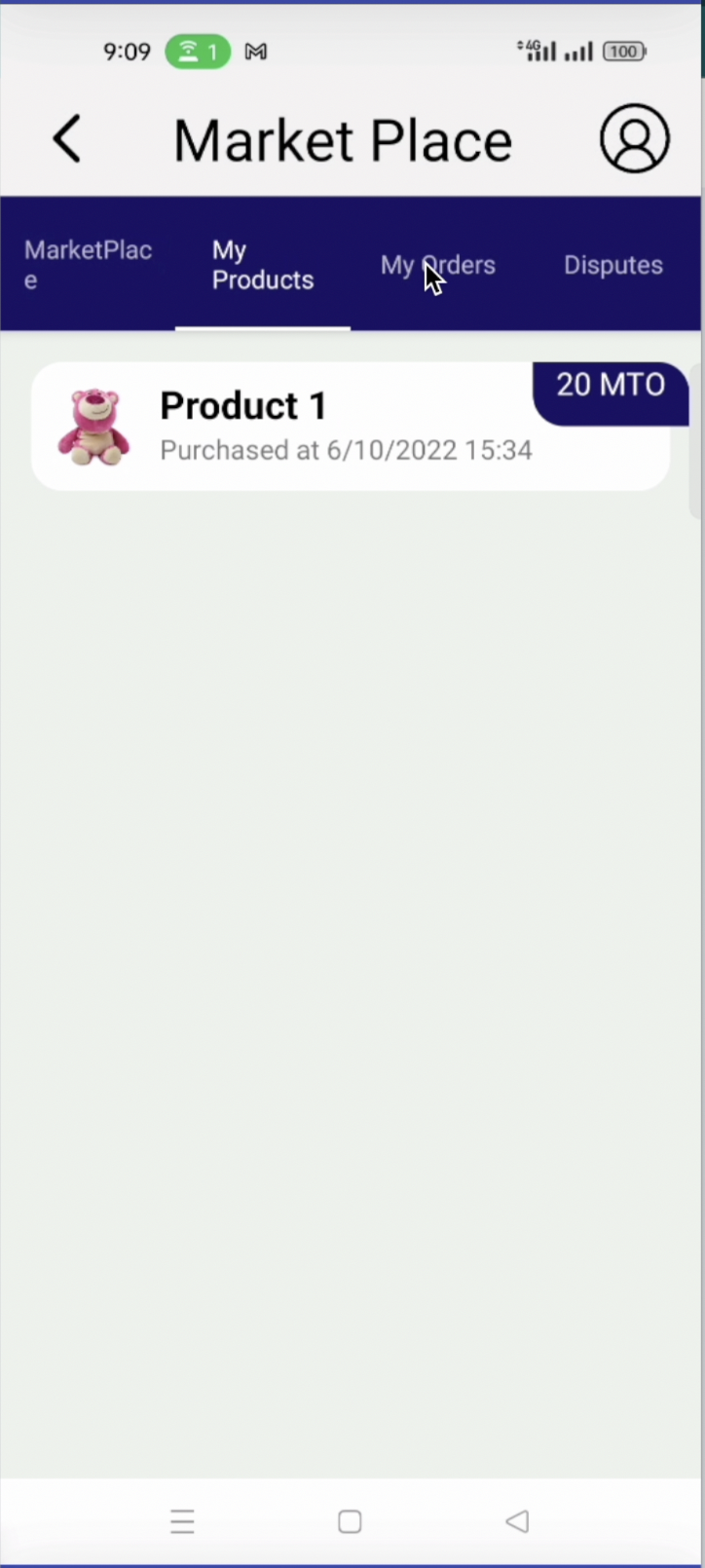This screenshot has width=705, height=1568.
Task: Open the user profile icon
Action: [634, 139]
